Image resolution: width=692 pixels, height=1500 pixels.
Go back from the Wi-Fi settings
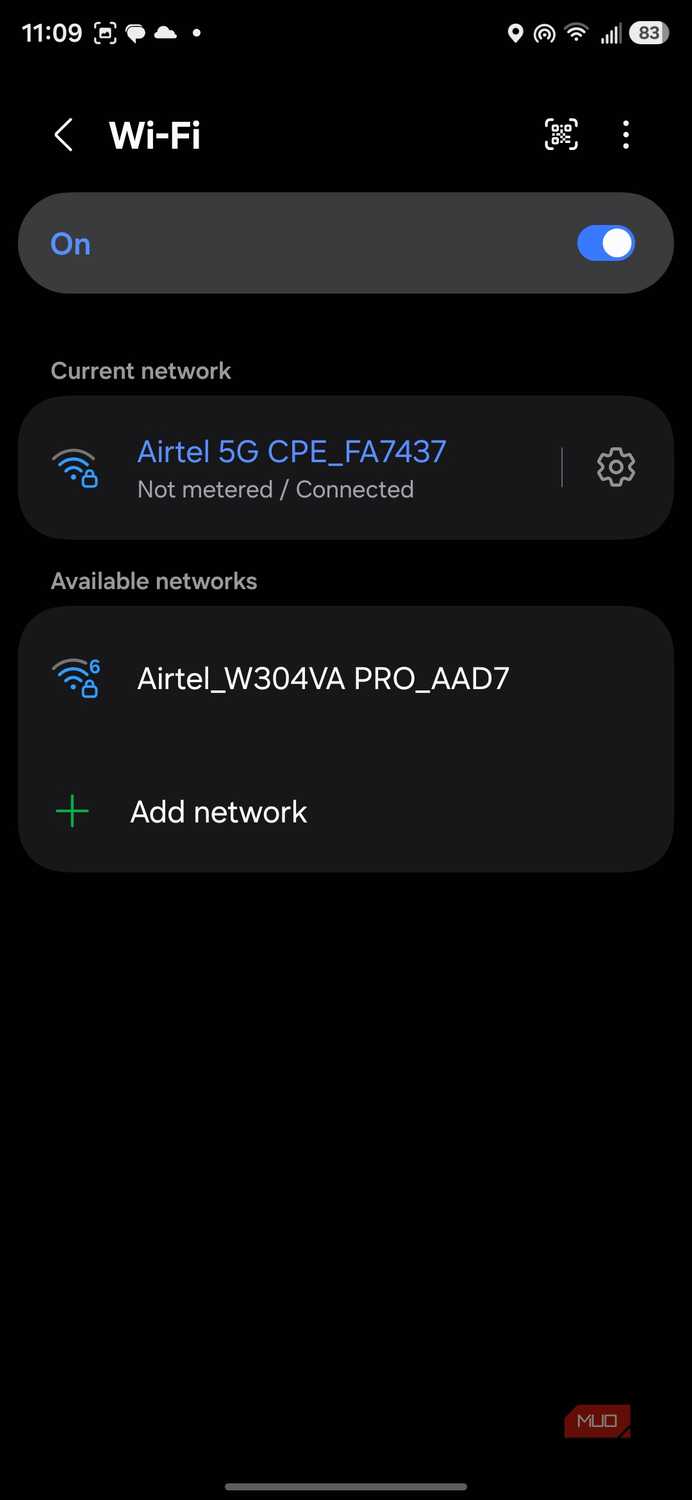(x=64, y=135)
